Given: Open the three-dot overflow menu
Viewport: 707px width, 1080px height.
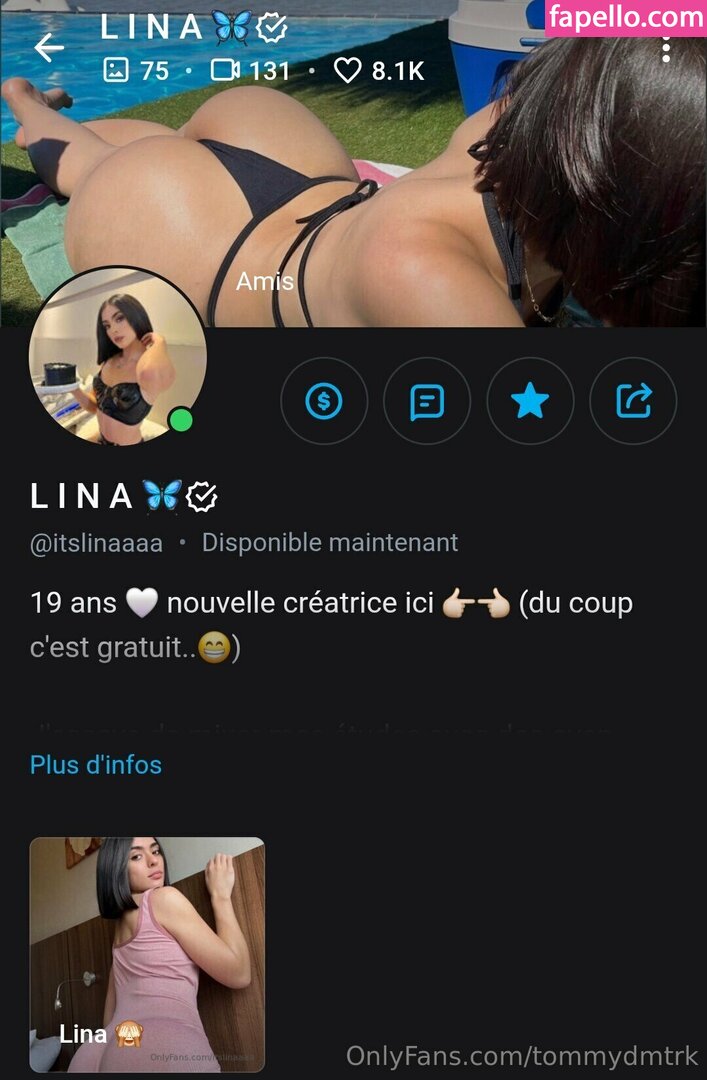Looking at the screenshot, I should click(x=667, y=50).
